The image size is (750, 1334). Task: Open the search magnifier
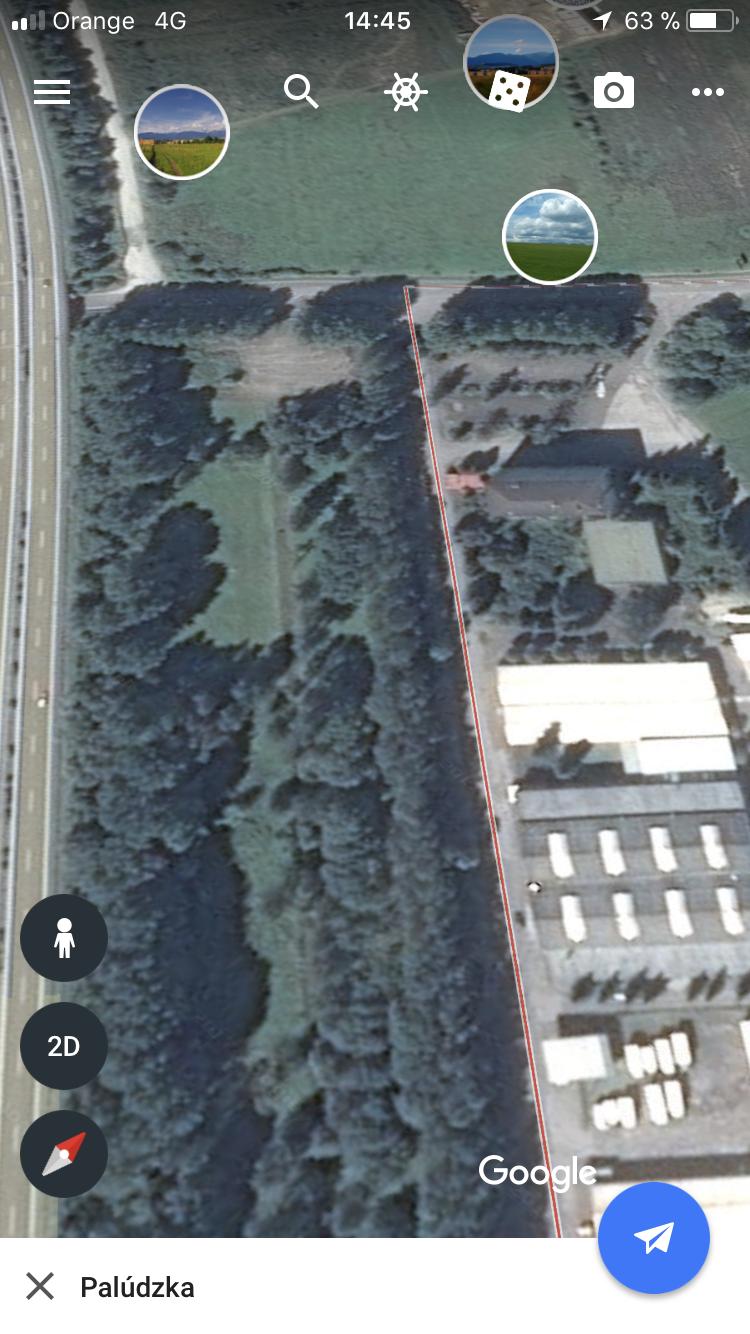[301, 92]
